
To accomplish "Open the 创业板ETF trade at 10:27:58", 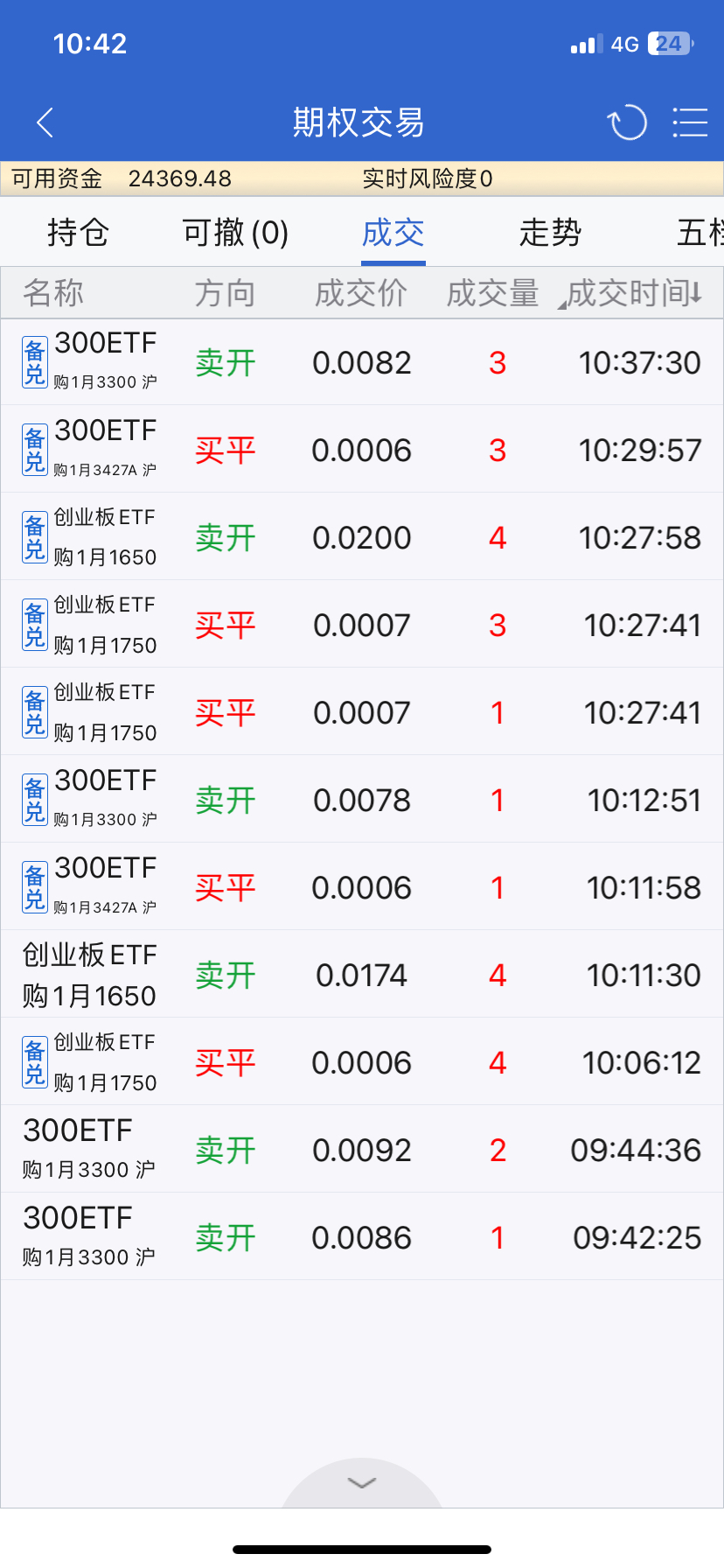I will [x=362, y=537].
